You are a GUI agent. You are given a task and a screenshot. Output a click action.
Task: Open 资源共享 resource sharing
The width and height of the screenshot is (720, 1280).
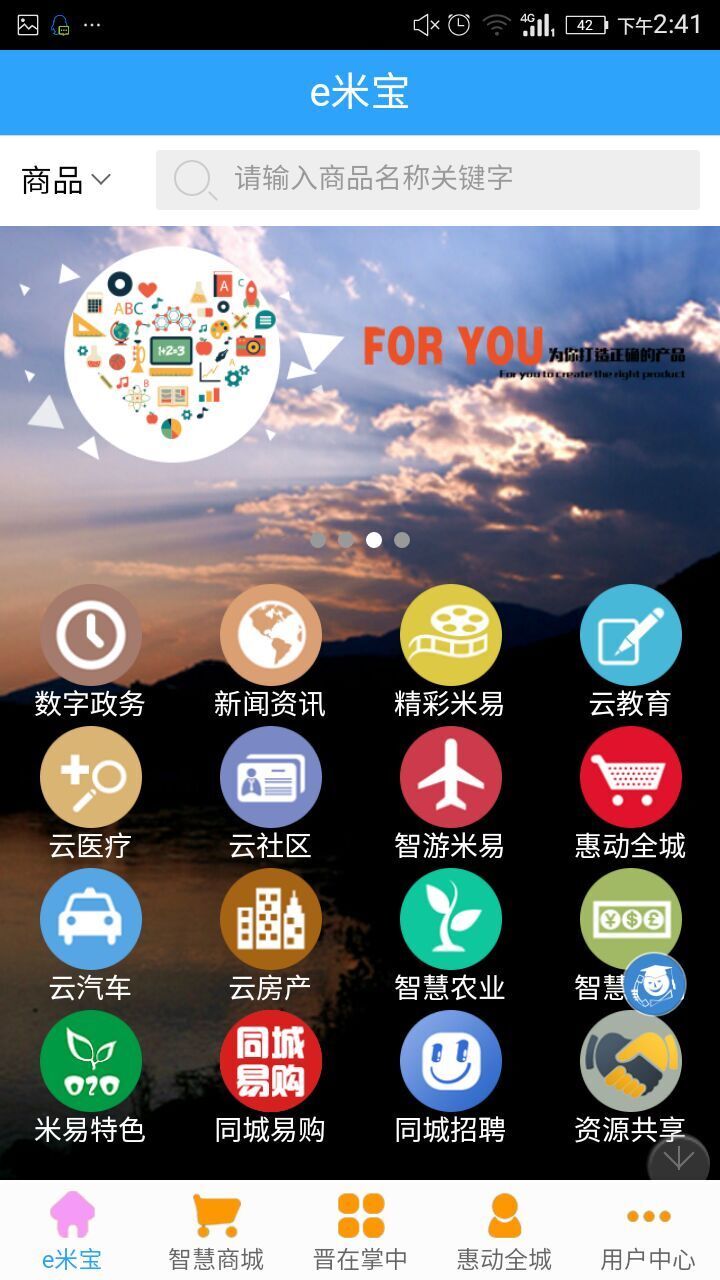[630, 1062]
